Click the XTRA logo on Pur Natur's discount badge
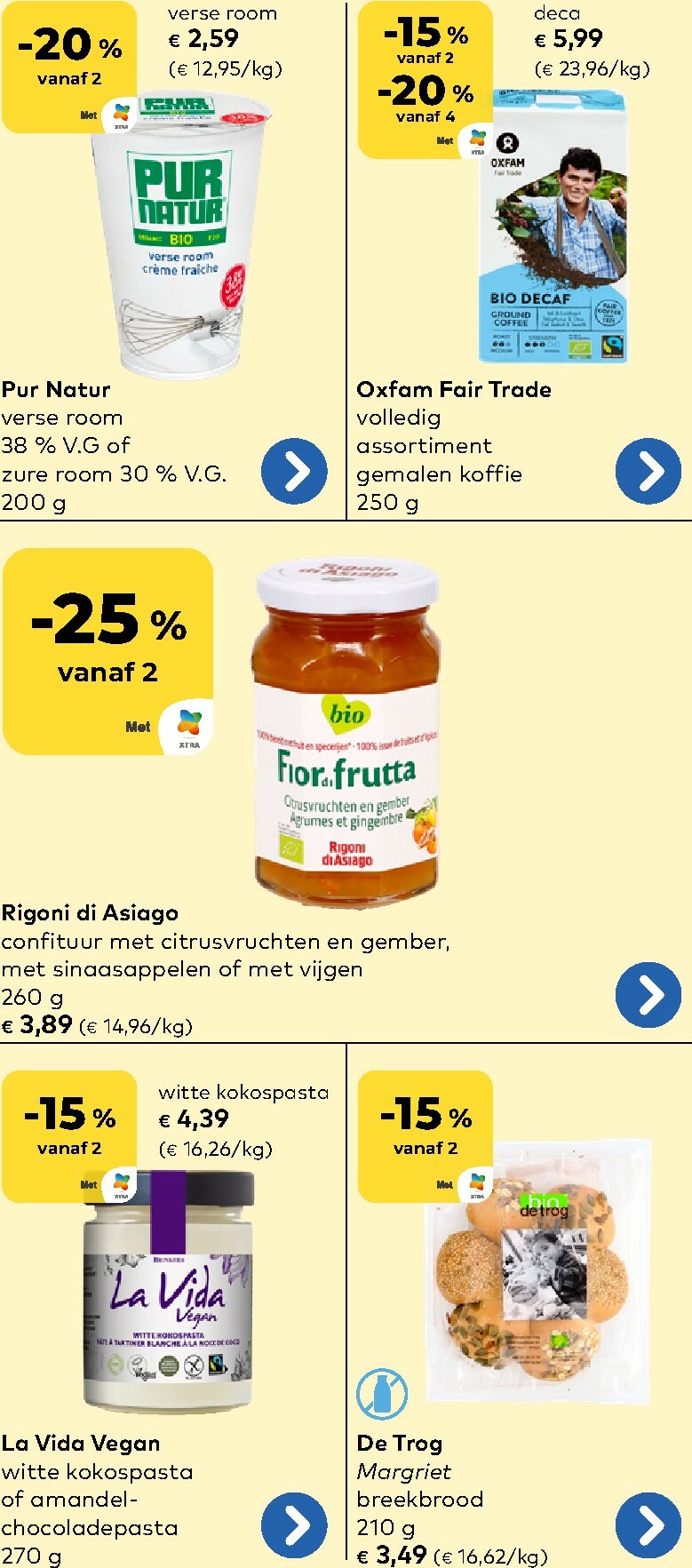This screenshot has width=692, height=1568. [120, 112]
